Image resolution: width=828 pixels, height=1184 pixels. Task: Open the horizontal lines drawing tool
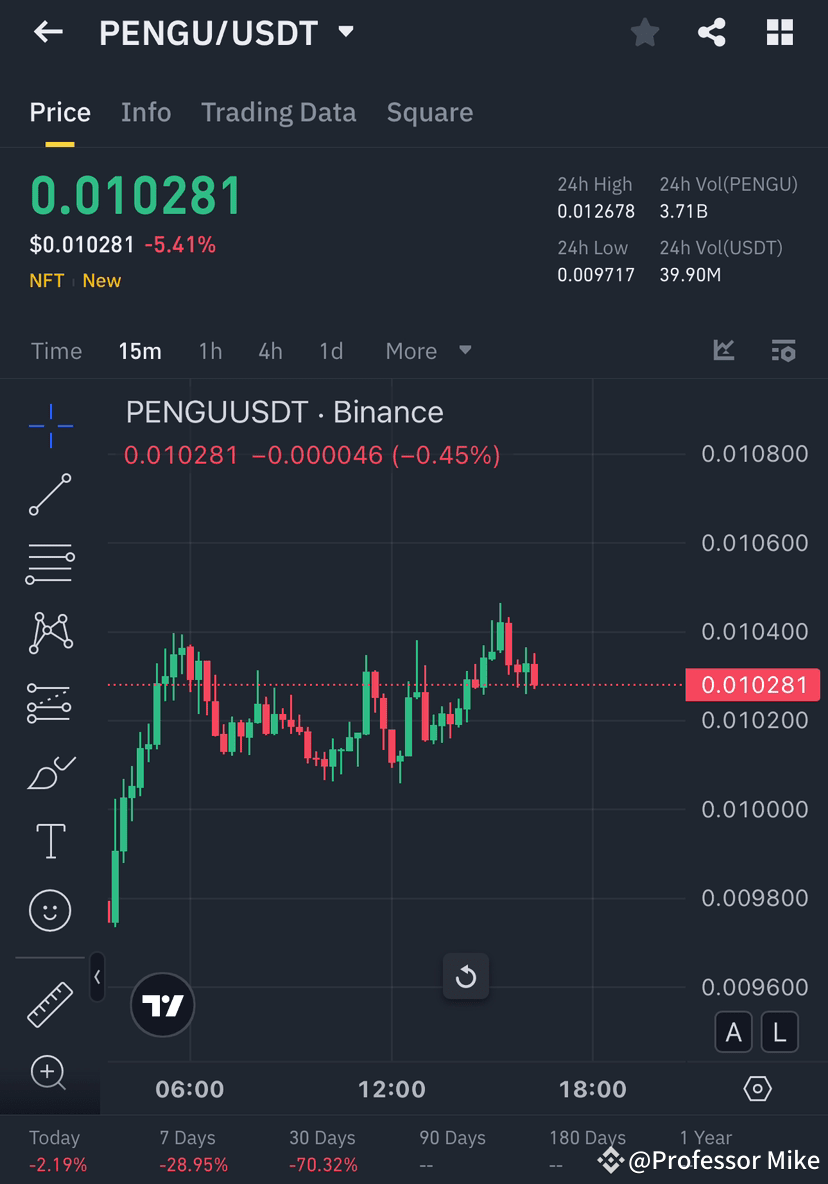(x=49, y=563)
